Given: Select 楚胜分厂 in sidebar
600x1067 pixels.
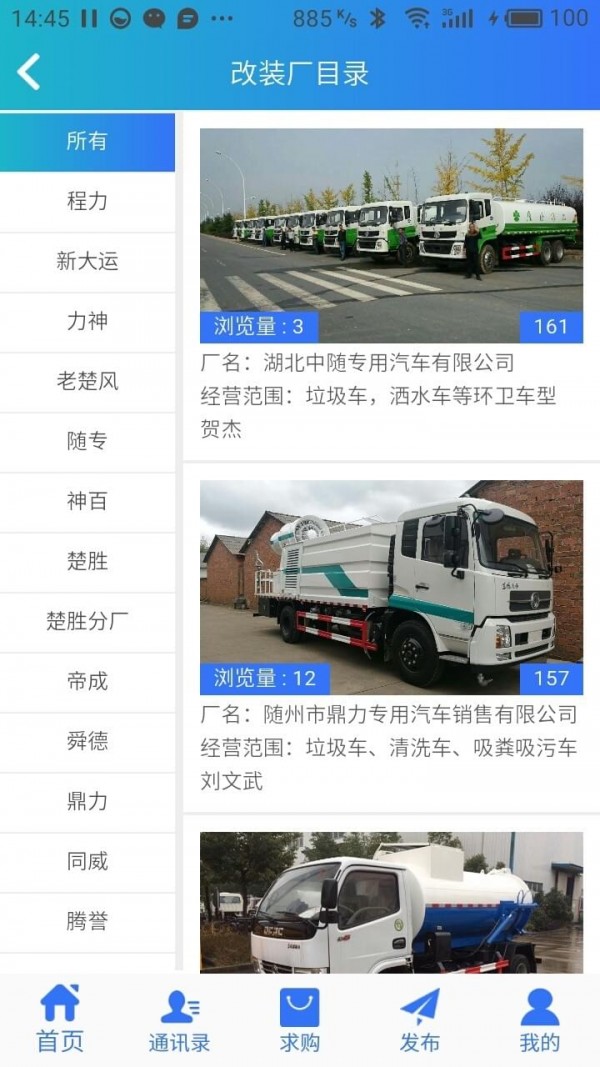Looking at the screenshot, I should tap(87, 622).
